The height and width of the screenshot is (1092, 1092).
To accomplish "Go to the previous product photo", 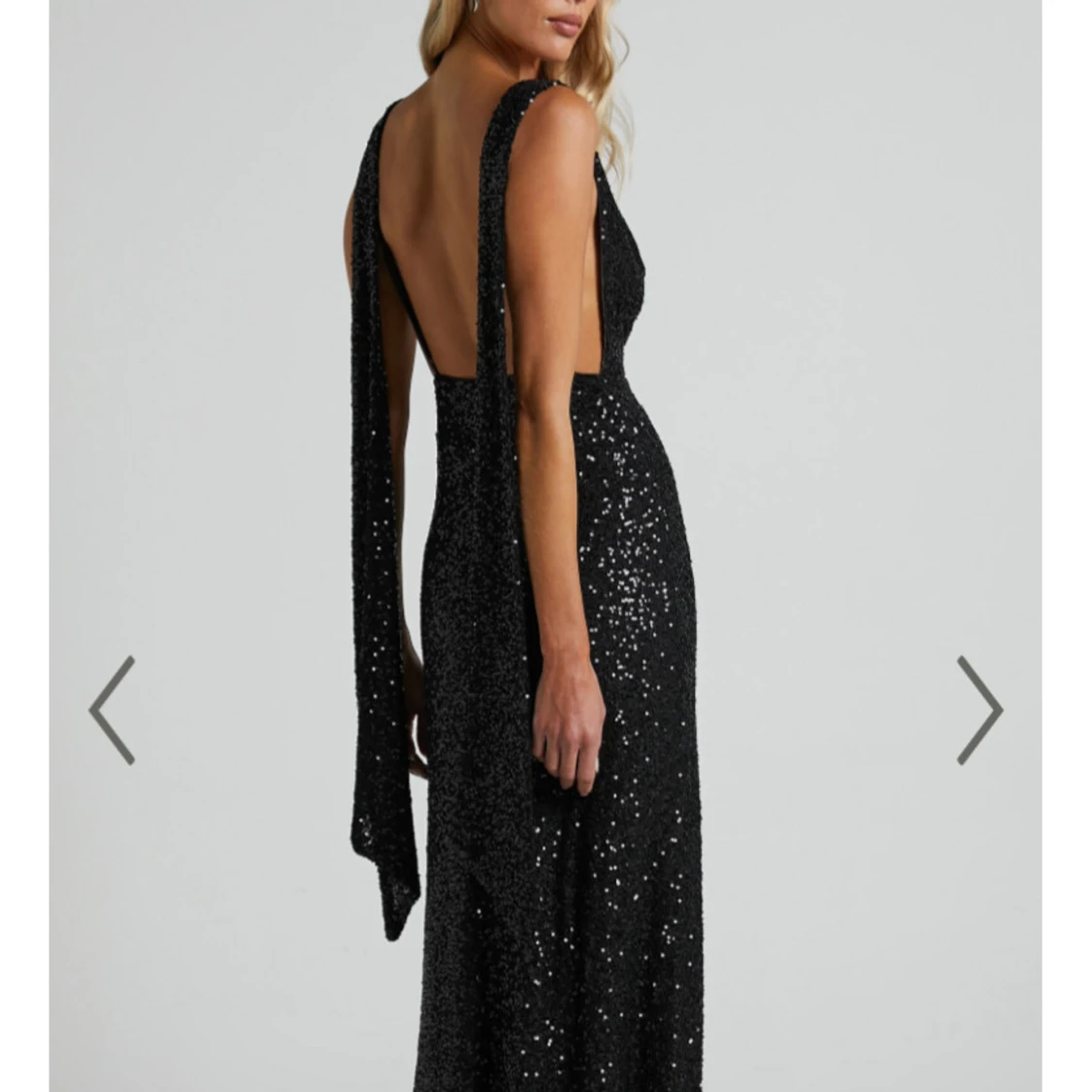I will click(x=113, y=710).
